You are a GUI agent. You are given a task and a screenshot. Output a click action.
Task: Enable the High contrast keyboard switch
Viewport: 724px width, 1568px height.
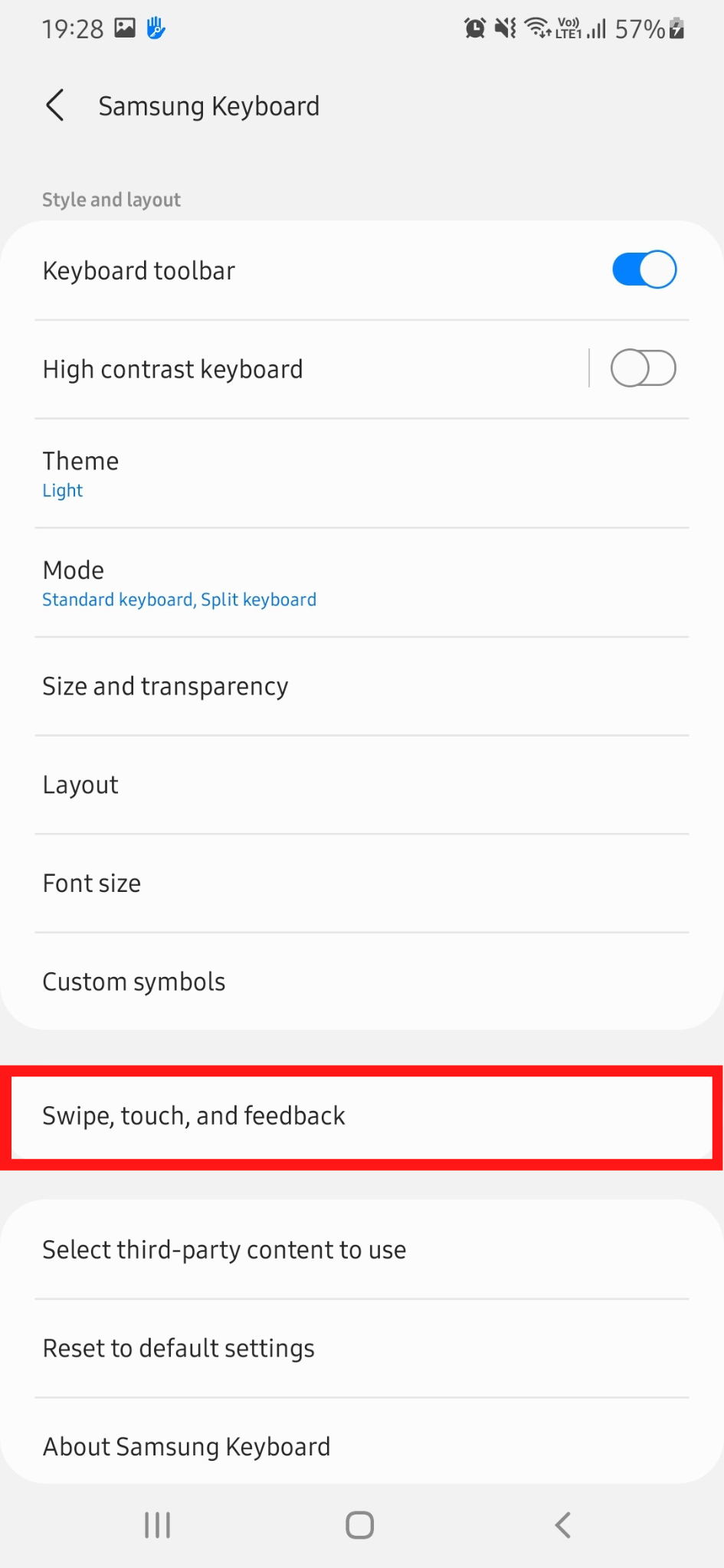coord(643,368)
